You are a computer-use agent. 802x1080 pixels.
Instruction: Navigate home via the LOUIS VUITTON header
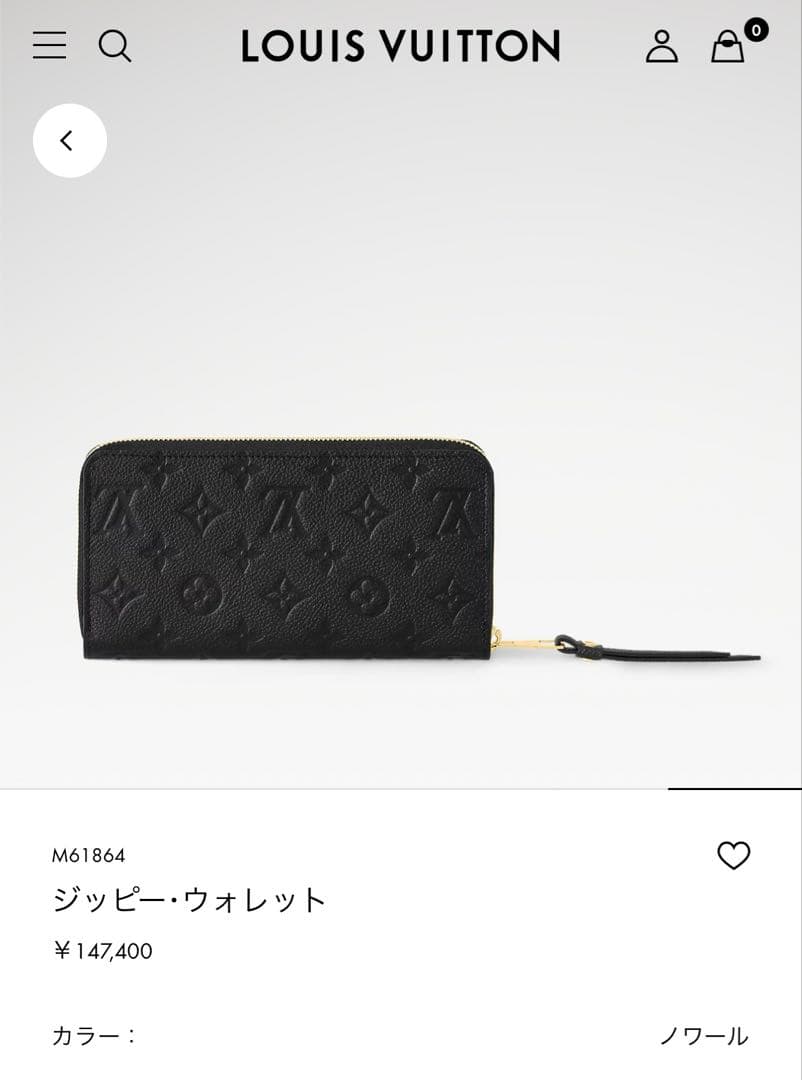[x=400, y=46]
